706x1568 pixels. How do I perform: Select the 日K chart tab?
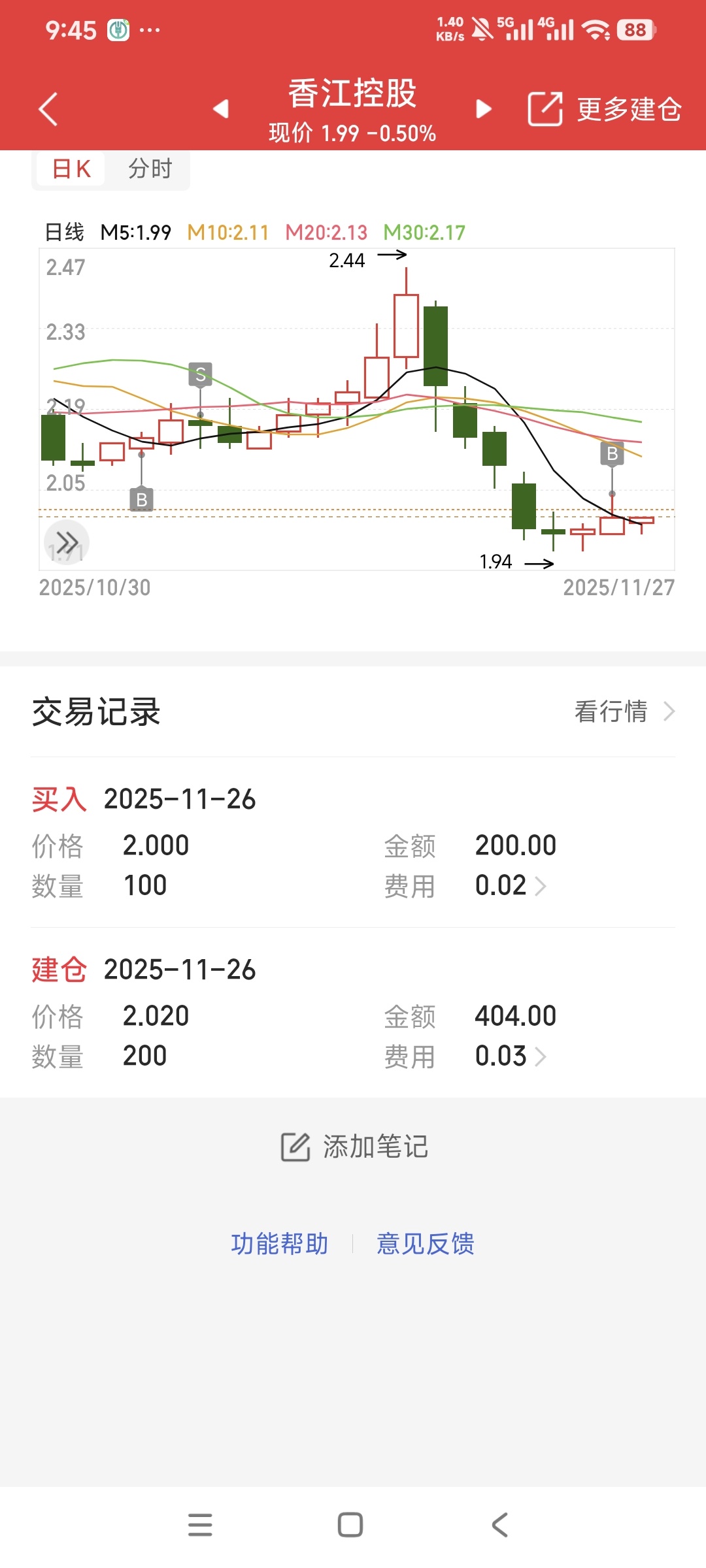tap(71, 169)
